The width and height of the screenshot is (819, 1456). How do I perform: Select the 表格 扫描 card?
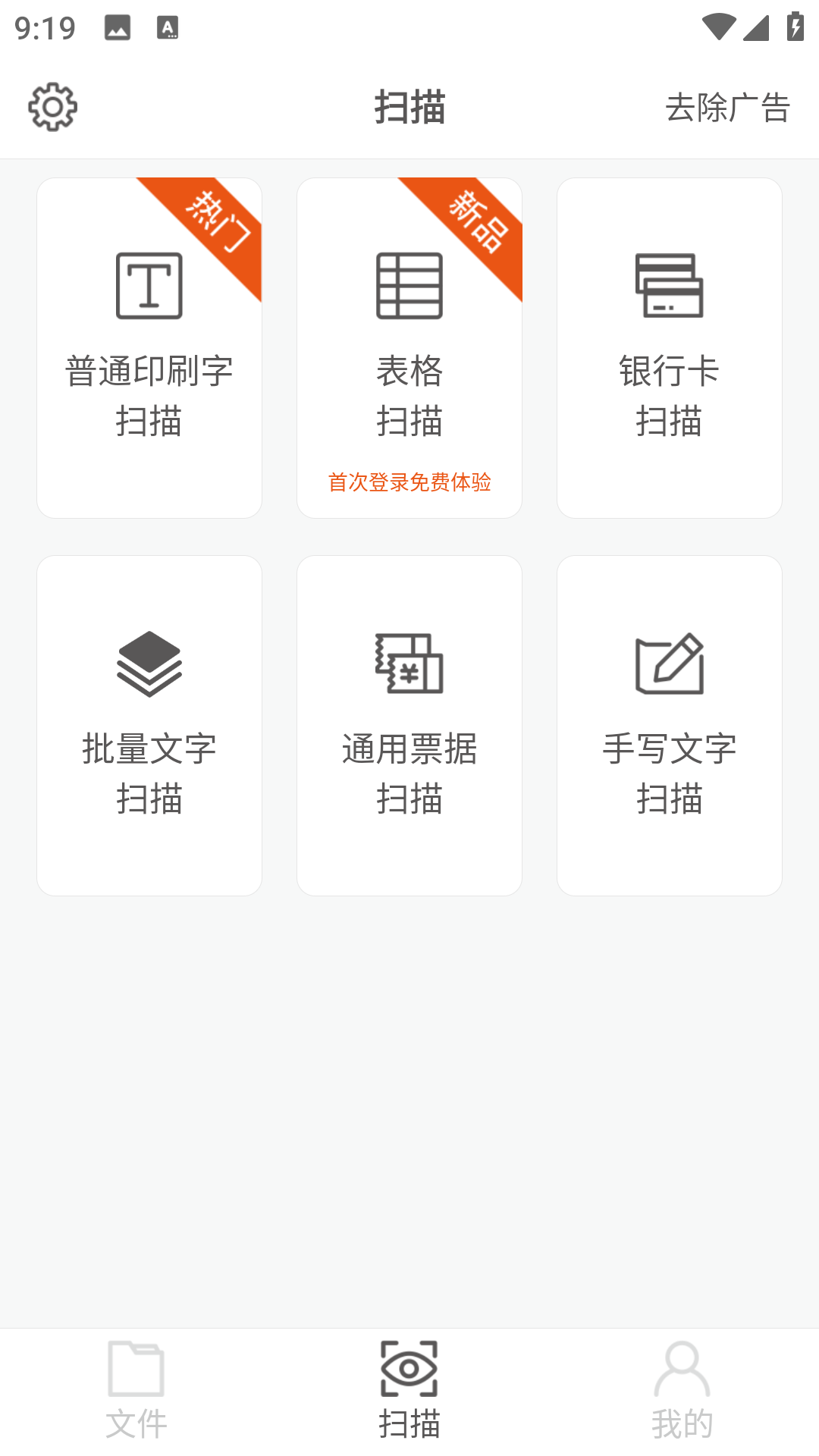pyautogui.click(x=409, y=348)
